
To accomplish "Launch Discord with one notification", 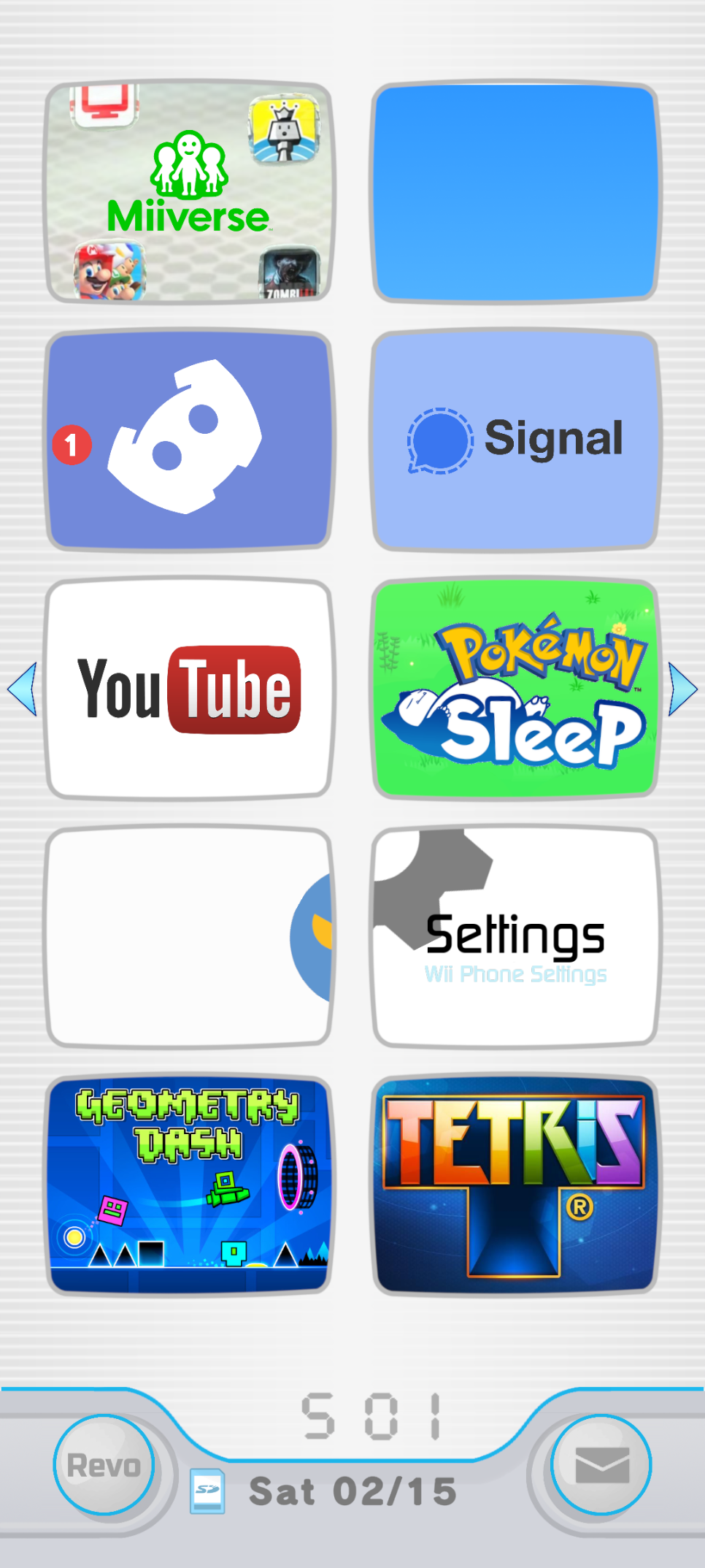I will 189,440.
